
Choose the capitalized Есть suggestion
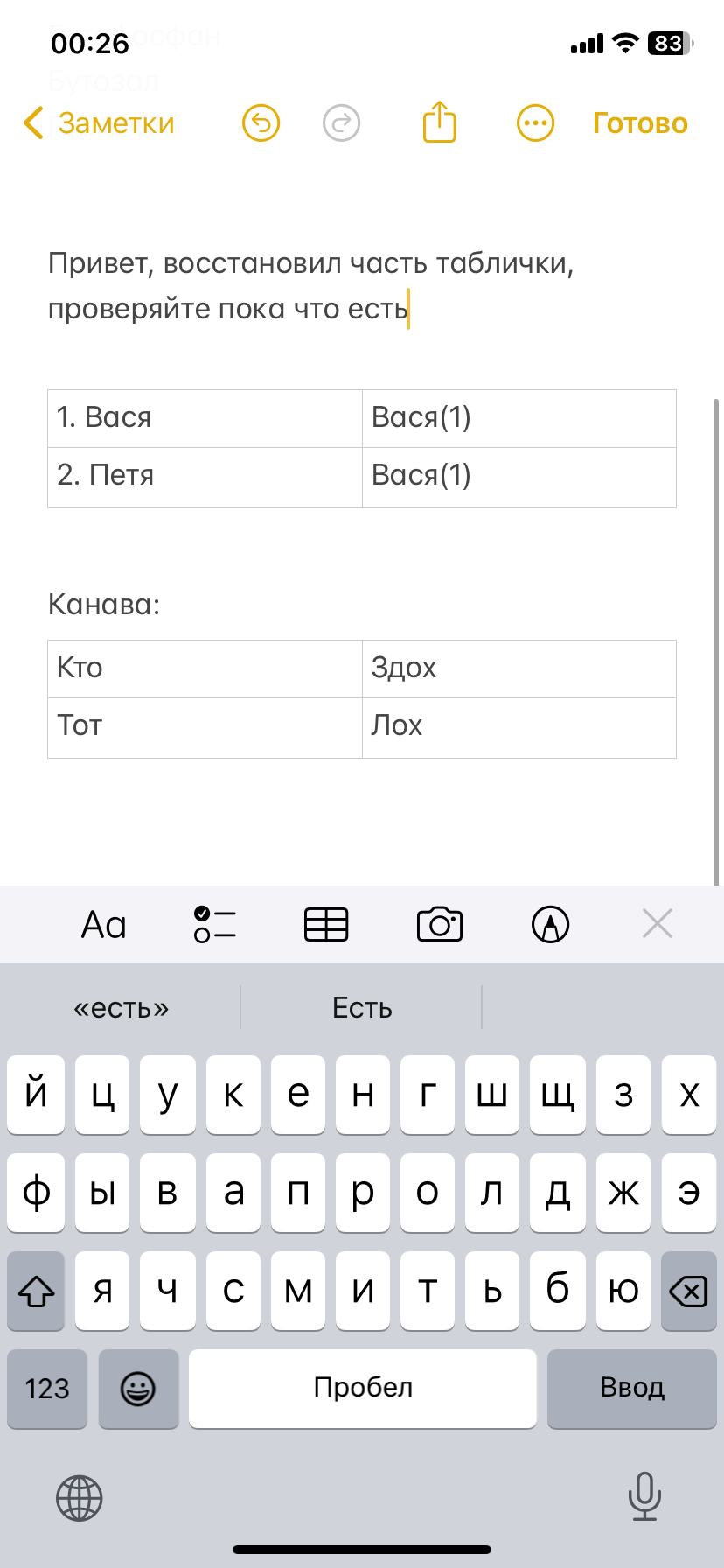tap(362, 1008)
